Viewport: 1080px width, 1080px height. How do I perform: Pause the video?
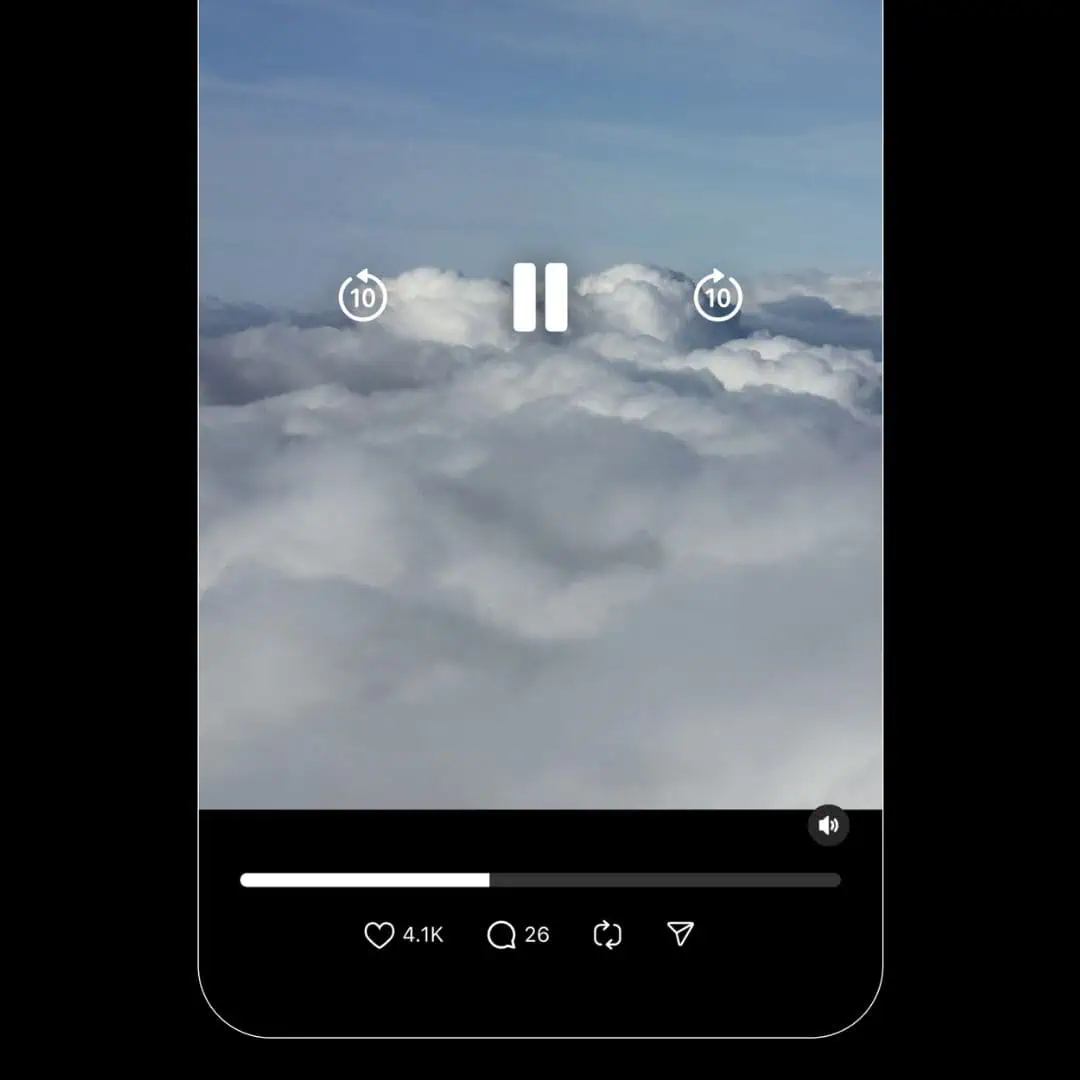[x=540, y=297]
